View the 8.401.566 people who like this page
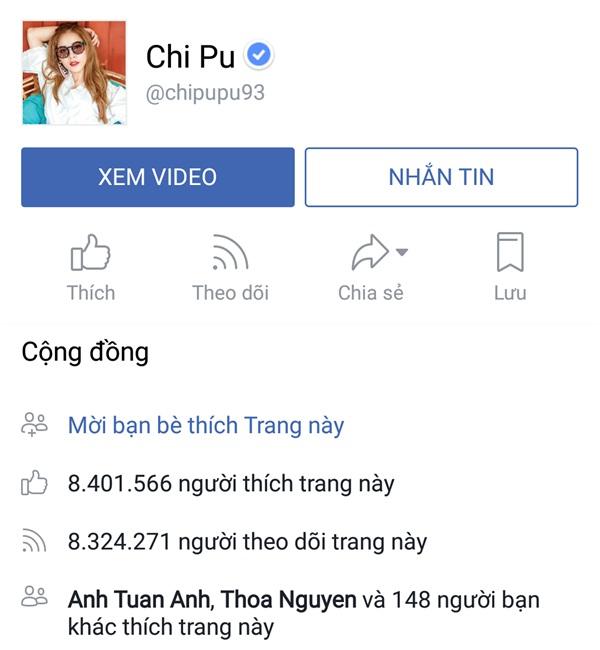Image resolution: width=600 pixels, height=650 pixels. tap(230, 484)
